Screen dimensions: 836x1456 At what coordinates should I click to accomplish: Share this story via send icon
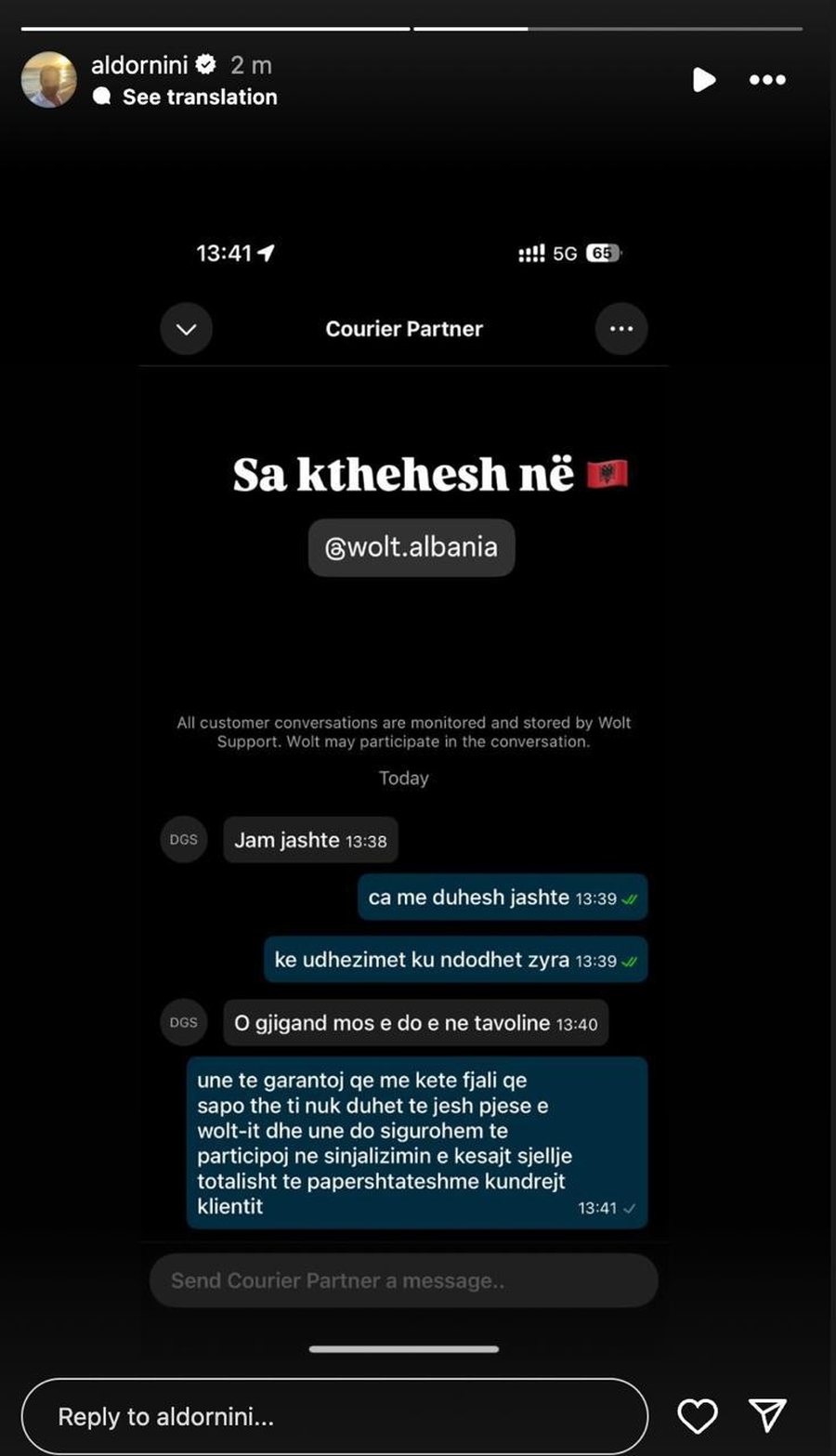tap(767, 1415)
